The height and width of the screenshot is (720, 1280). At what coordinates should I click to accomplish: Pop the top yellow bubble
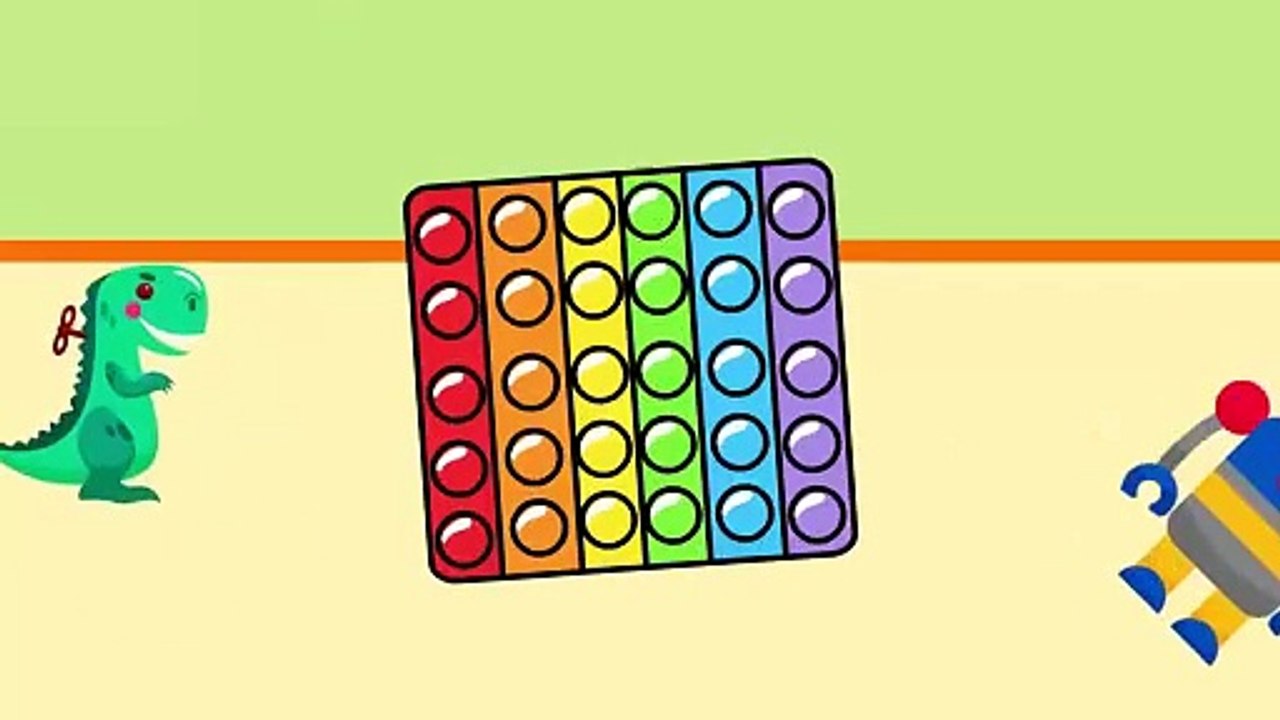(x=588, y=215)
